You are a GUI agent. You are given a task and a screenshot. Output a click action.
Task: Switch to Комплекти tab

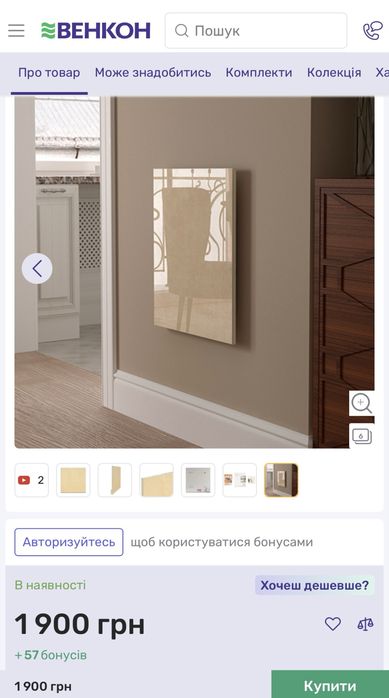coord(259,73)
